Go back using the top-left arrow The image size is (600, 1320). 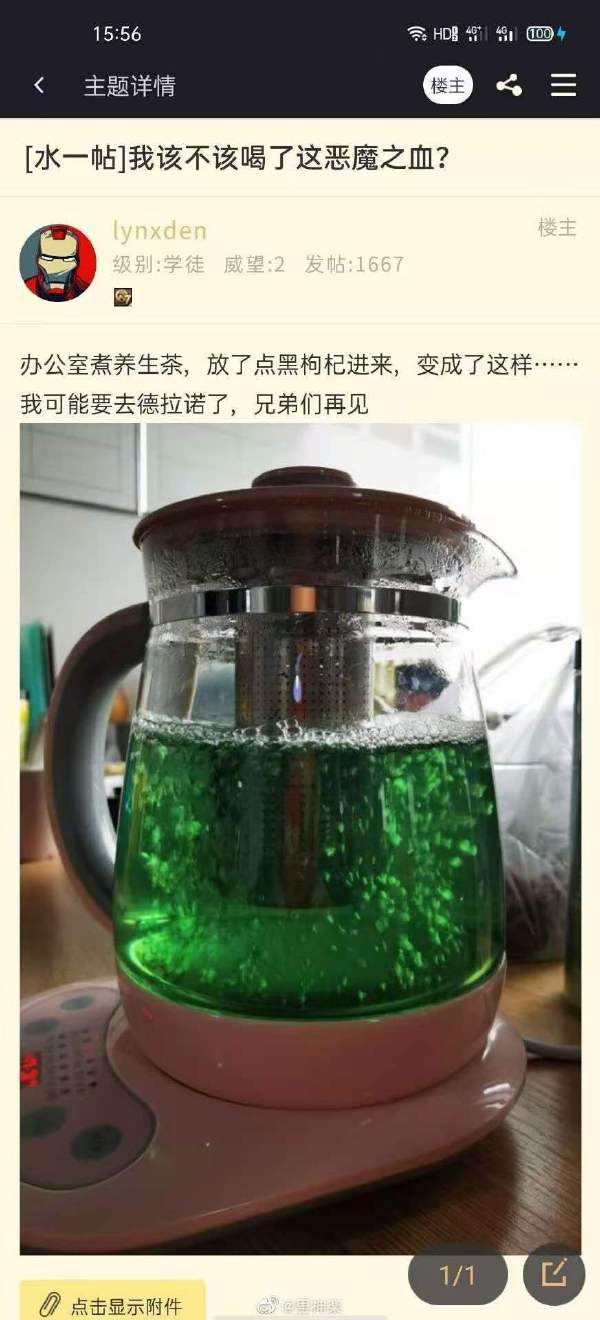pyautogui.click(x=39, y=86)
